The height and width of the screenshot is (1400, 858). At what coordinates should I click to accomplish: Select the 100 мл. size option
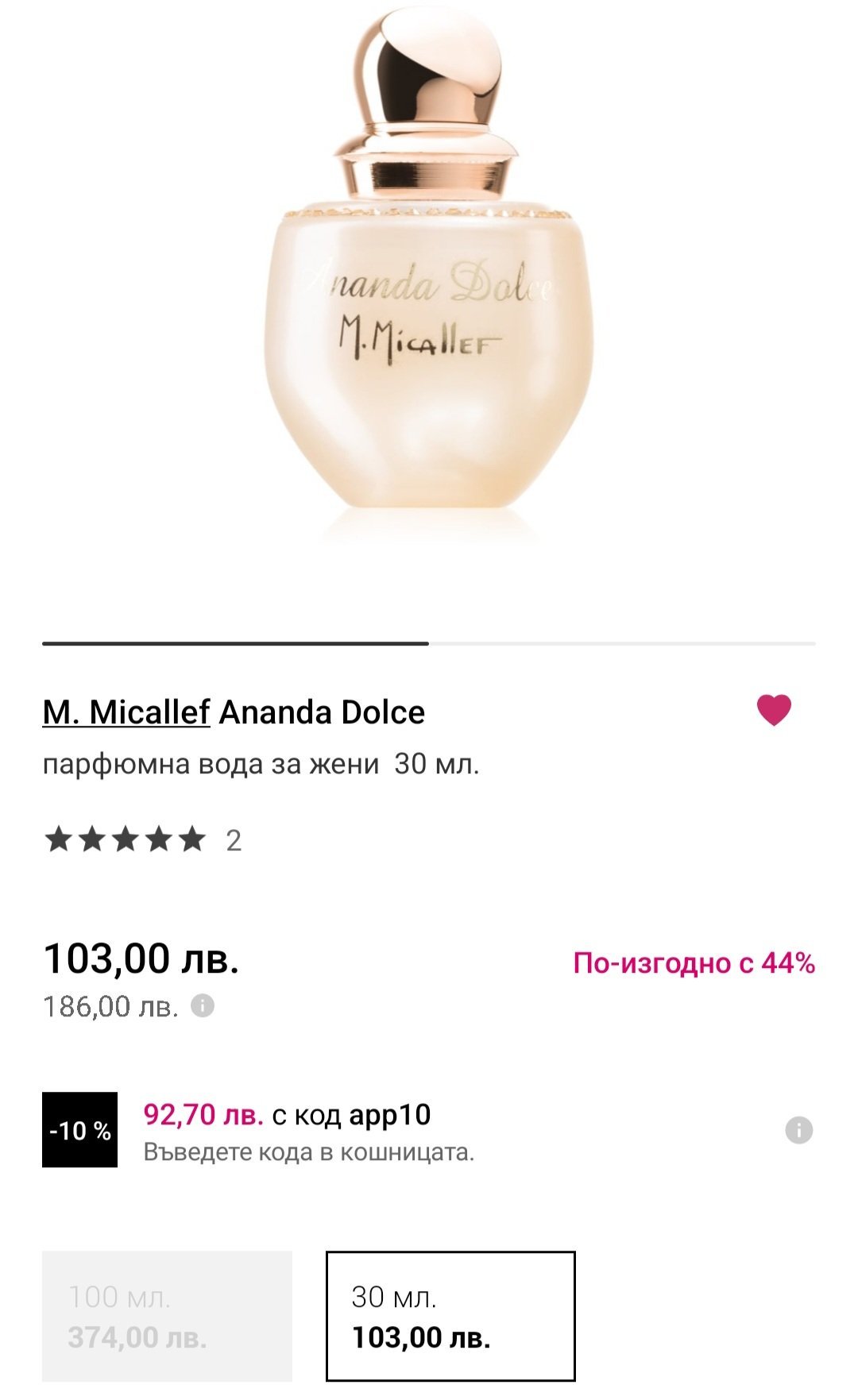[167, 1316]
